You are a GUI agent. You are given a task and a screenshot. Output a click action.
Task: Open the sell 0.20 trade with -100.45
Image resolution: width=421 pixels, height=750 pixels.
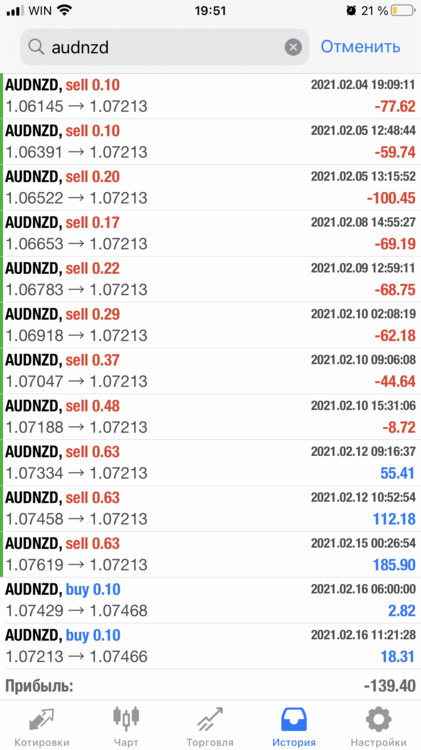pyautogui.click(x=210, y=188)
